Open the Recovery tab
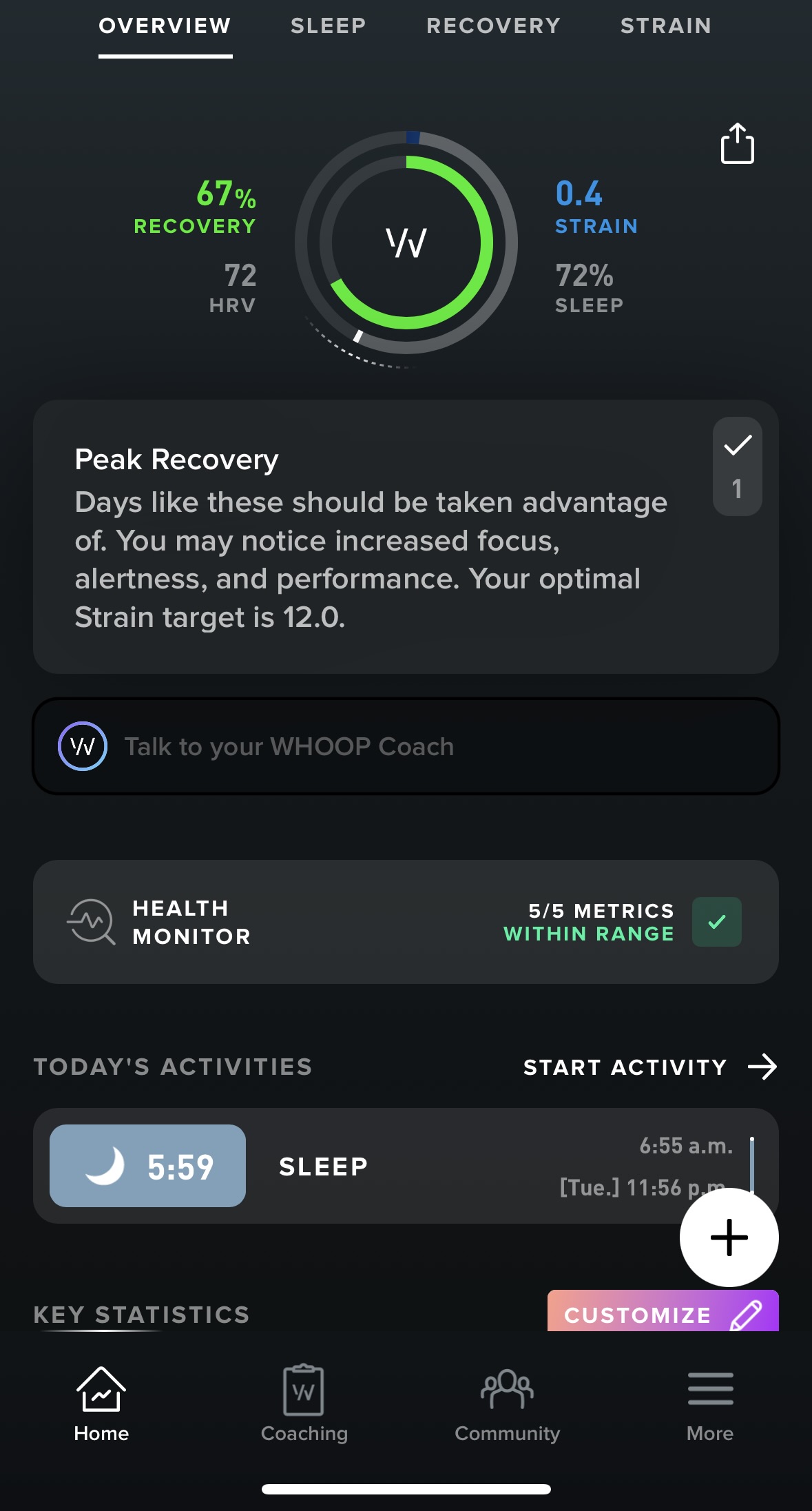 (x=493, y=26)
